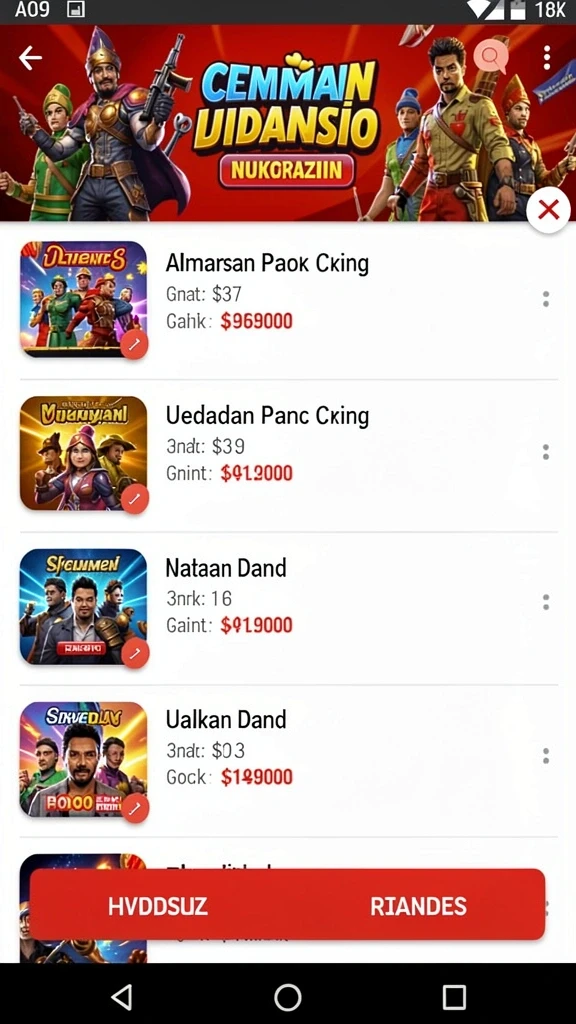Image resolution: width=576 pixels, height=1024 pixels.
Task: Go back with the top-left arrow
Action: click(x=30, y=58)
